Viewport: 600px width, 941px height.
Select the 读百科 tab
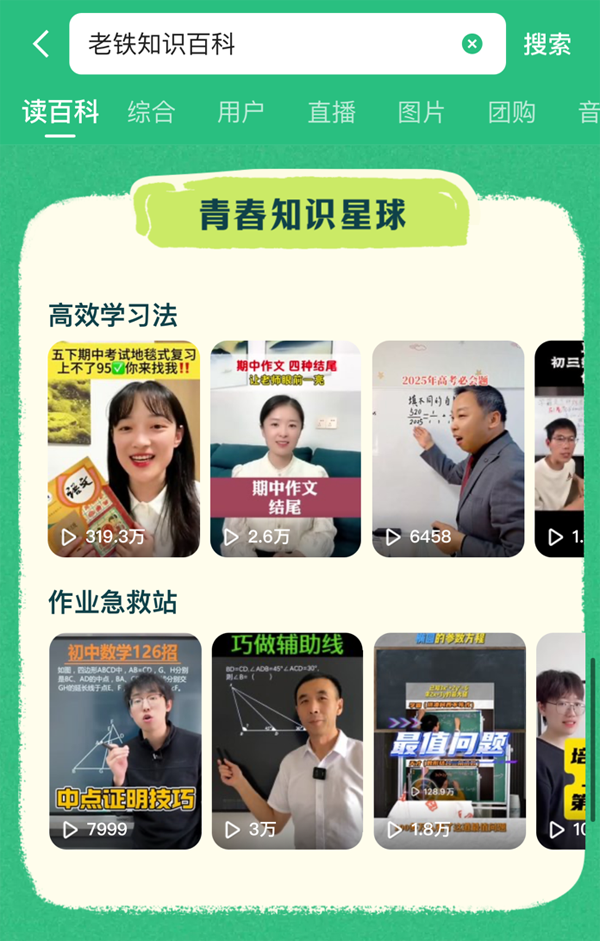click(x=61, y=112)
